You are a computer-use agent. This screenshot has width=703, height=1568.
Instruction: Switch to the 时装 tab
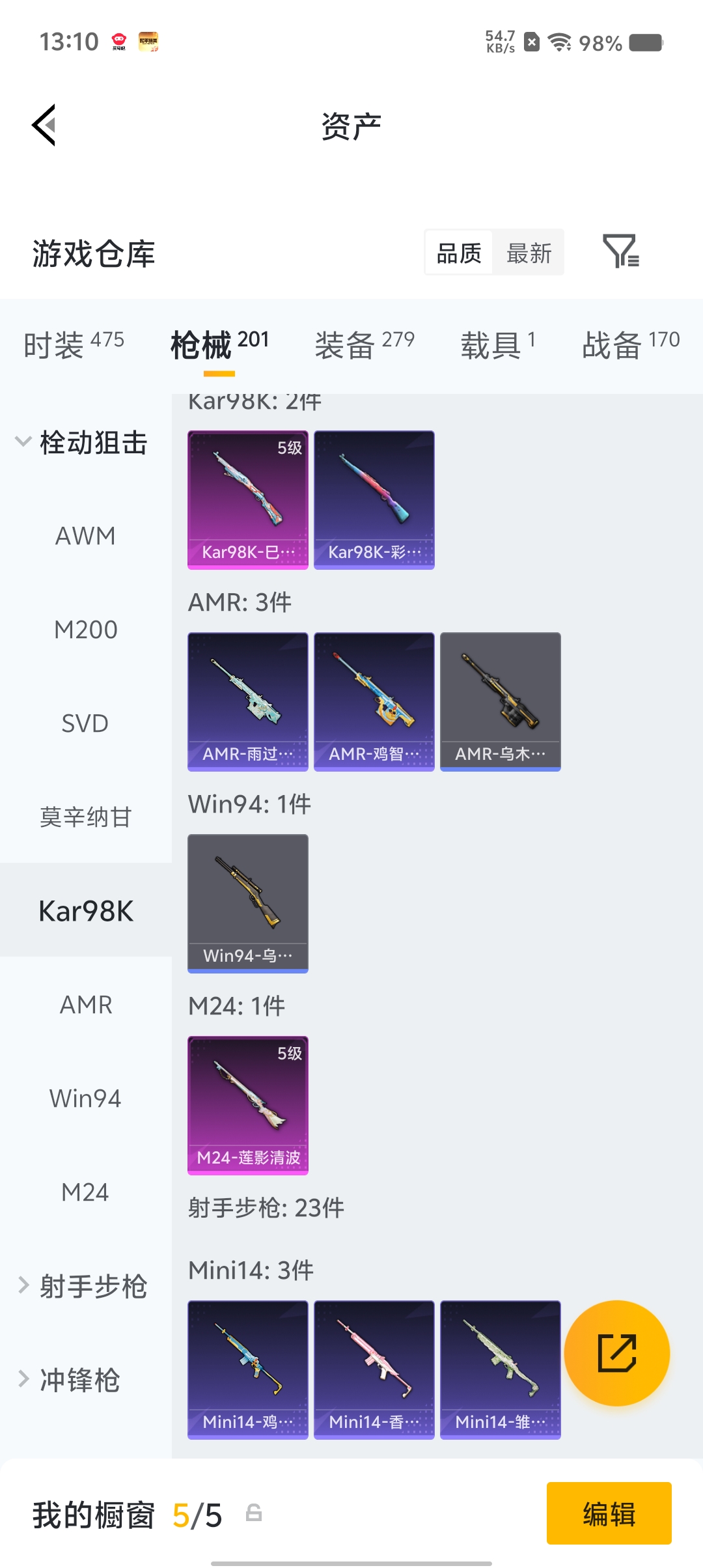74,344
